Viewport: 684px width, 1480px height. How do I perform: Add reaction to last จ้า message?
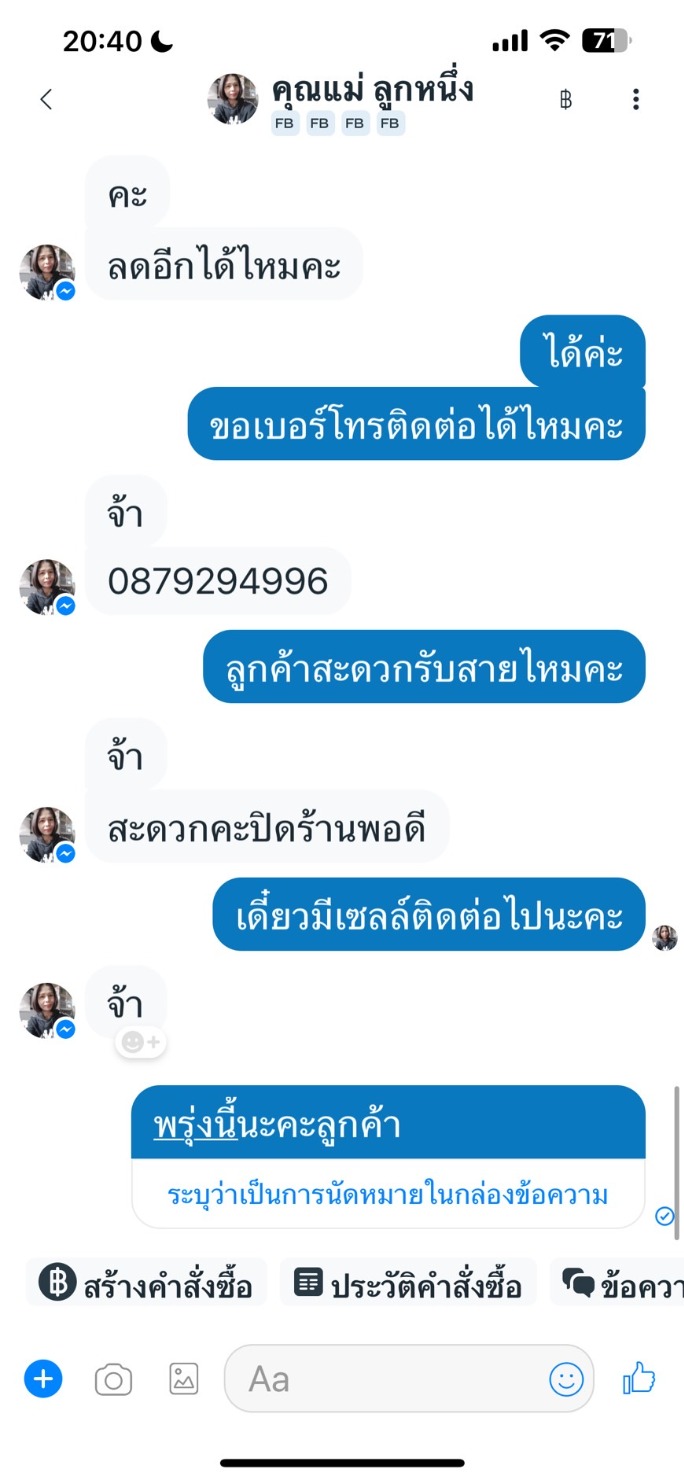tap(140, 1043)
